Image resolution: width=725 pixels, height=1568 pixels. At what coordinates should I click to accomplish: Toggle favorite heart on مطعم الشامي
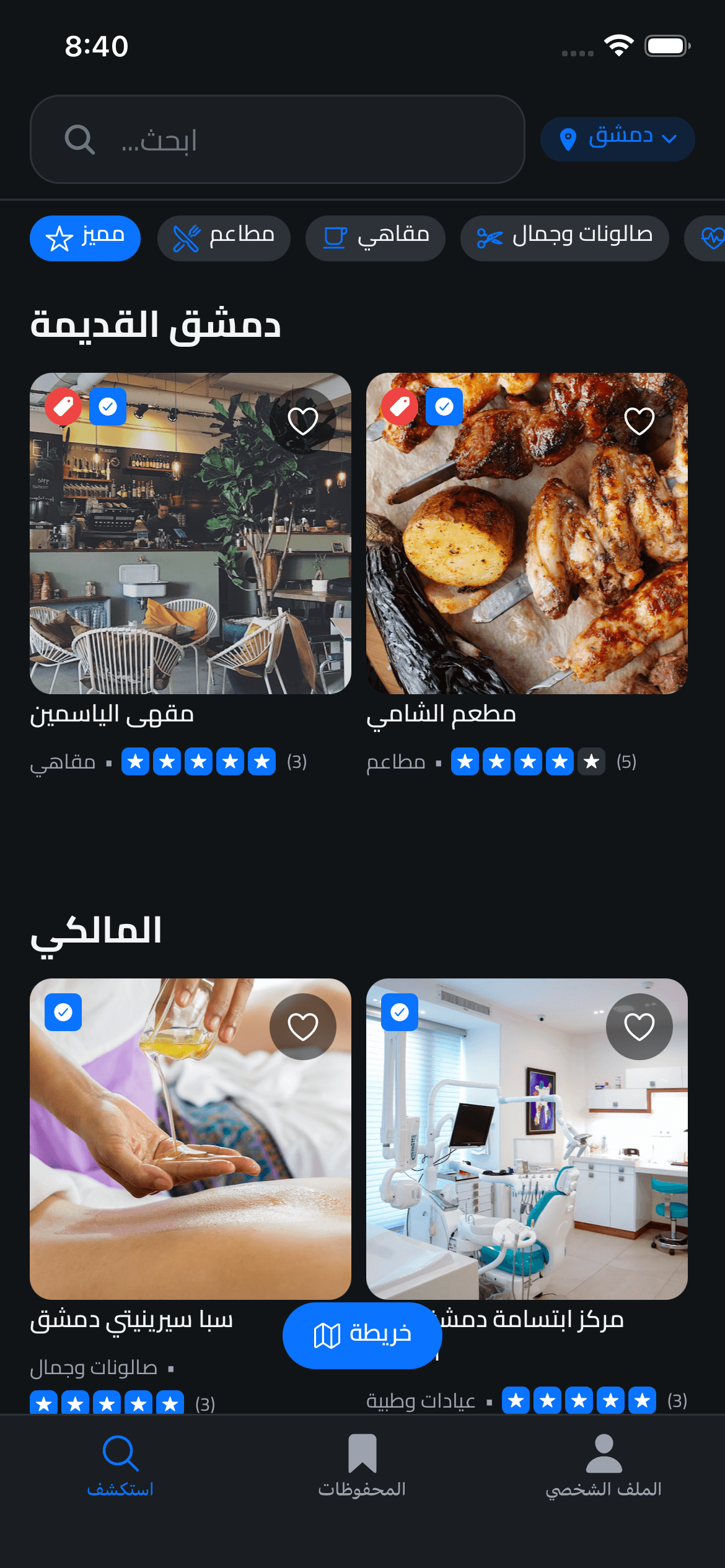pyautogui.click(x=639, y=420)
